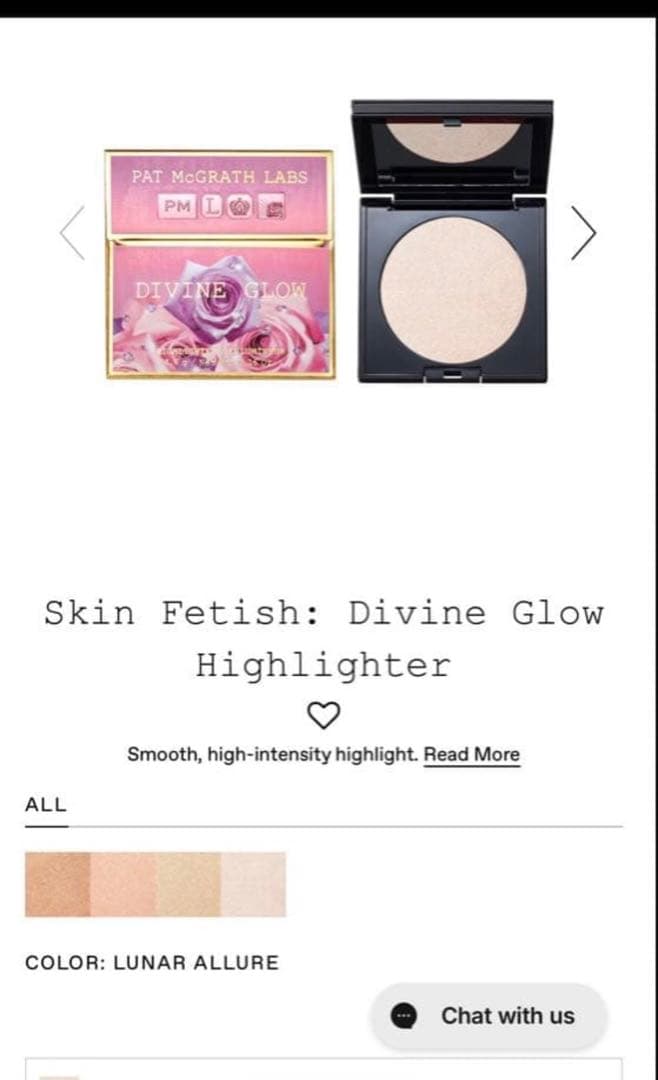
Task: Show the next product image
Action: click(583, 233)
